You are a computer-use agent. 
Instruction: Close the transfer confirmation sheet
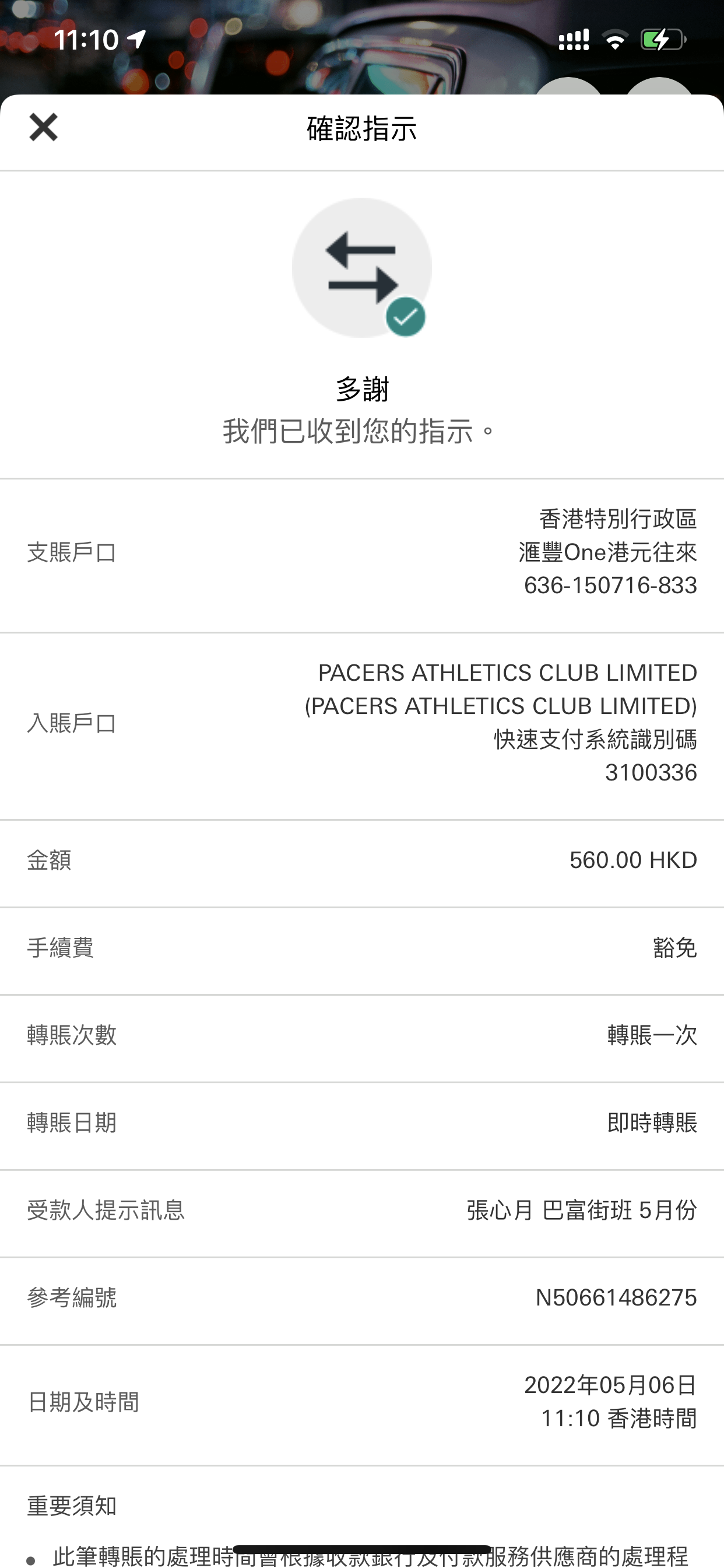coord(43,127)
